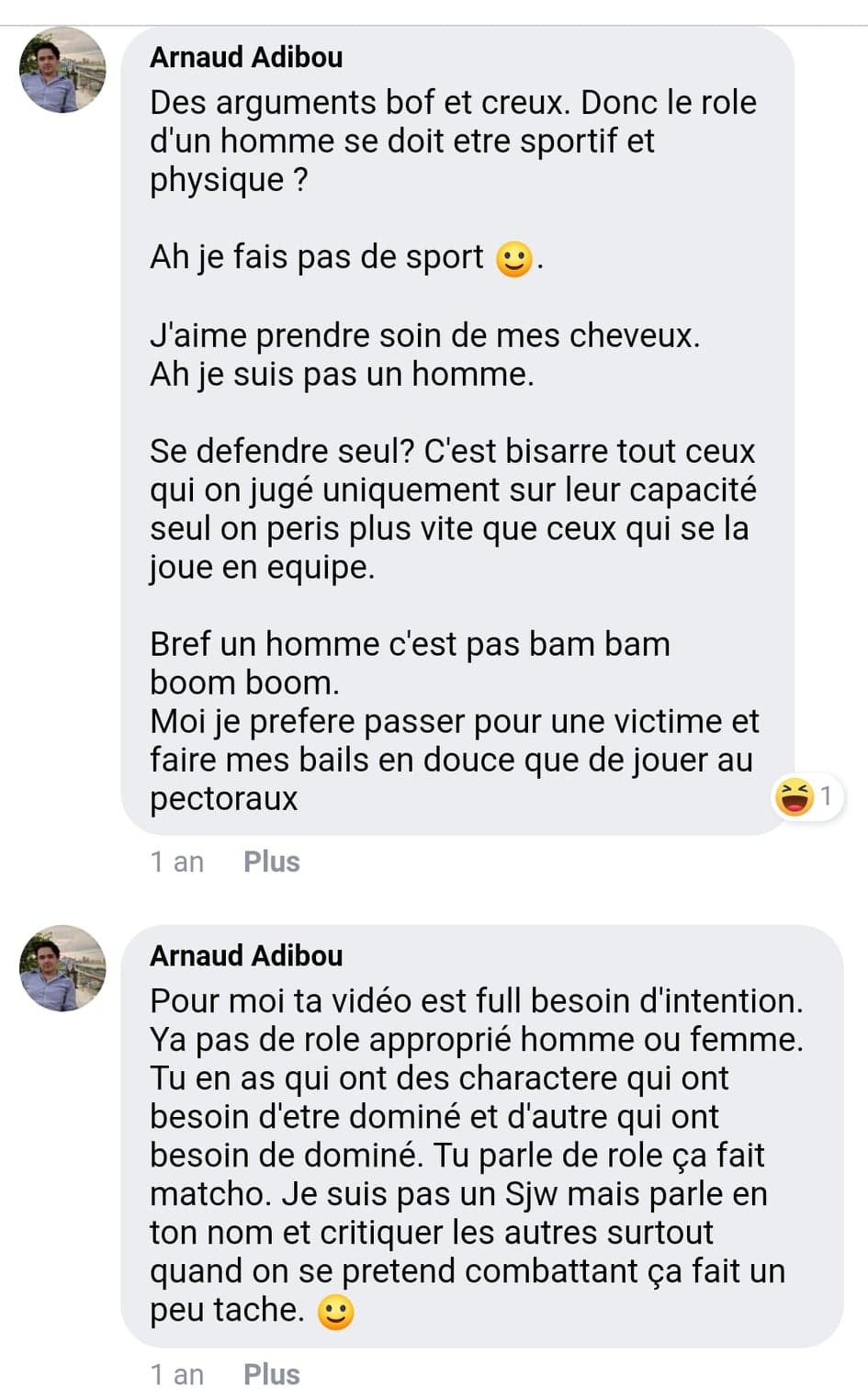Tap Plus under the 'Des arguments bof' comment
Viewport: 868px width, 1399px height.
[271, 862]
